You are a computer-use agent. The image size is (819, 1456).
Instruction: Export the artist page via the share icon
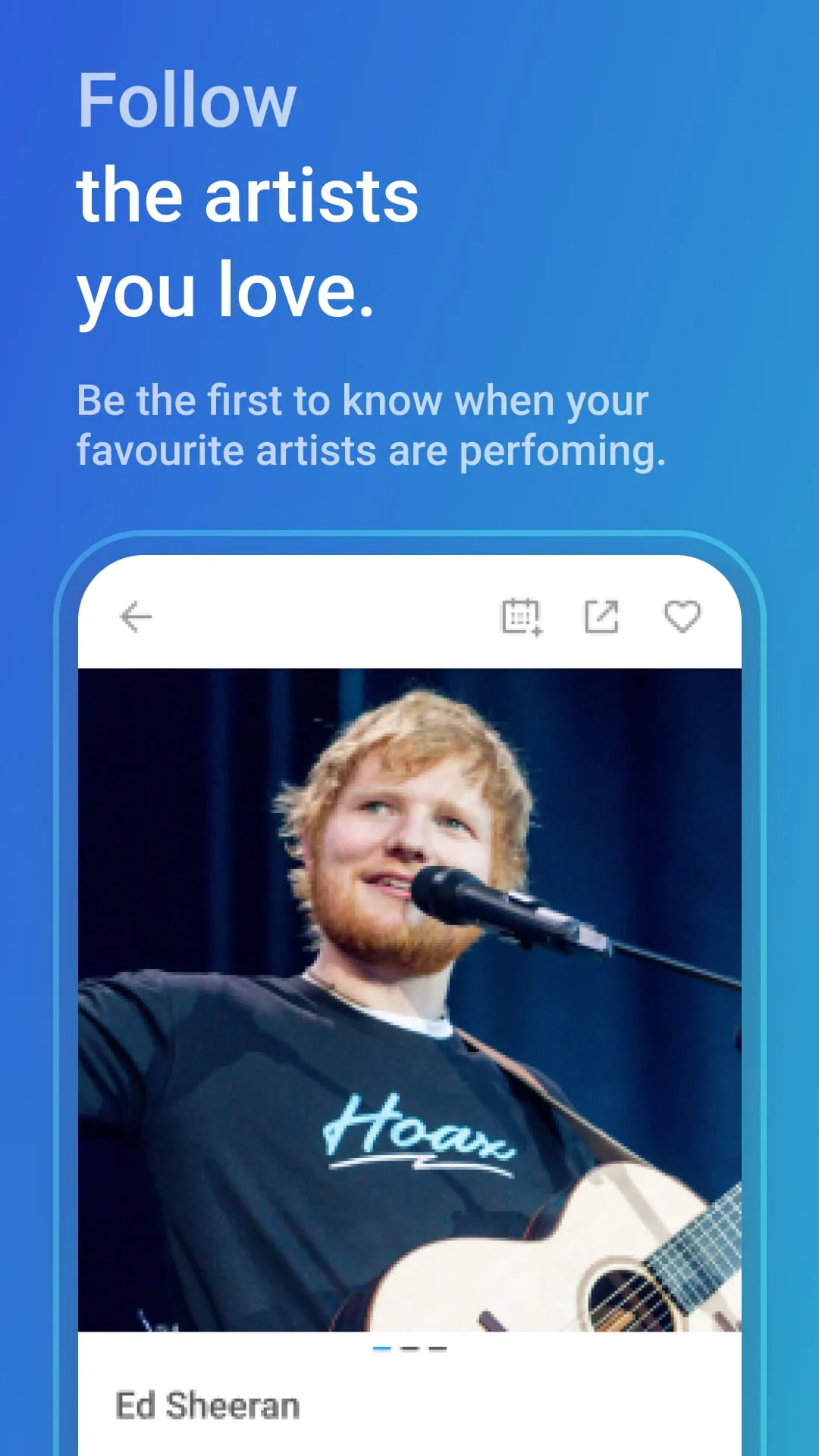[x=601, y=617]
